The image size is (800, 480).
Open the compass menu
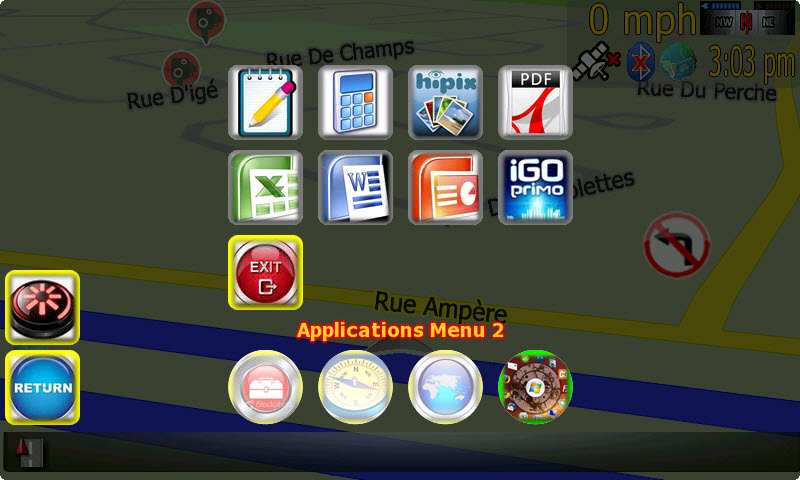click(355, 387)
